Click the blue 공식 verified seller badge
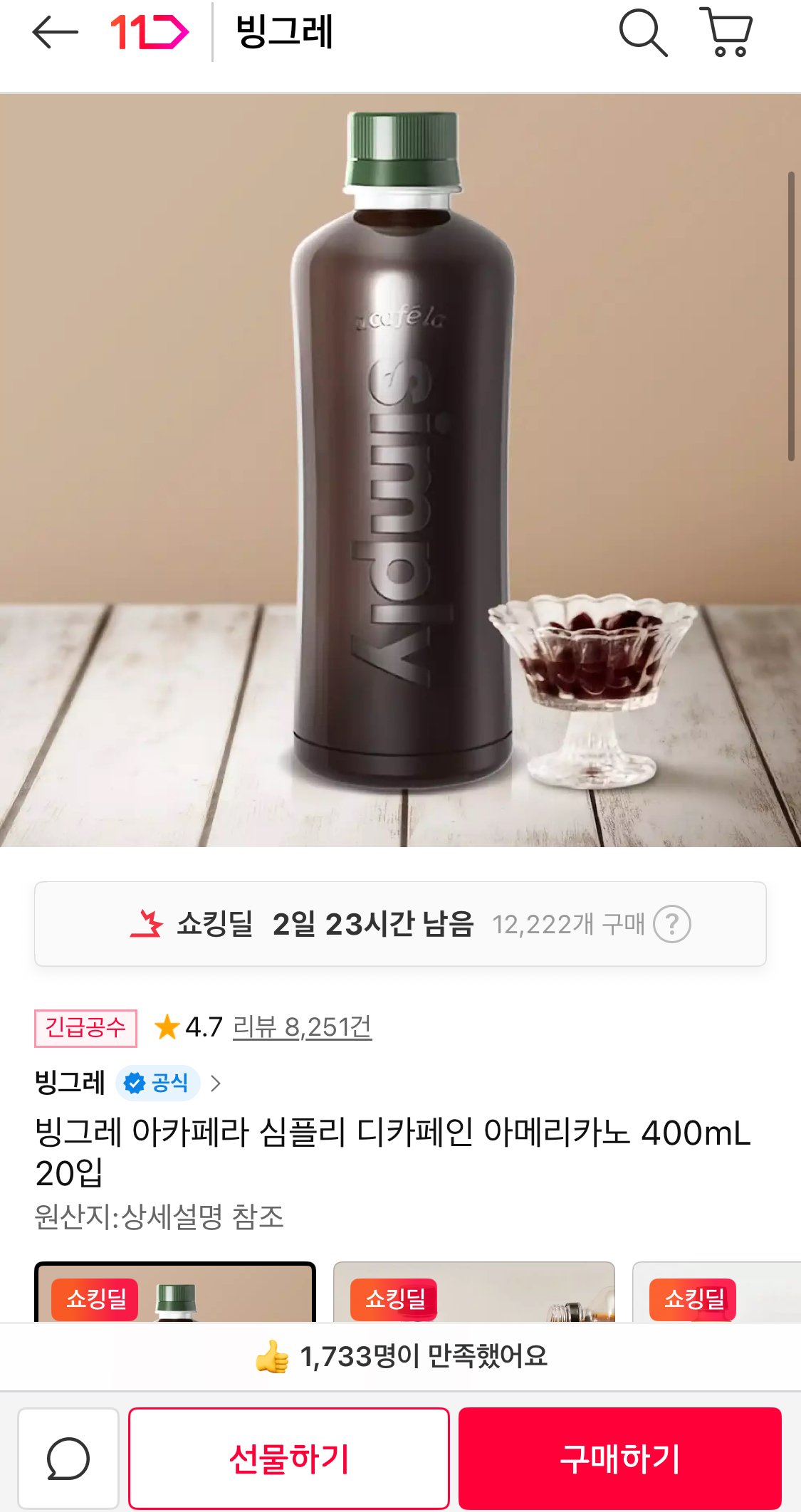The width and height of the screenshot is (801, 1512). (x=157, y=1083)
